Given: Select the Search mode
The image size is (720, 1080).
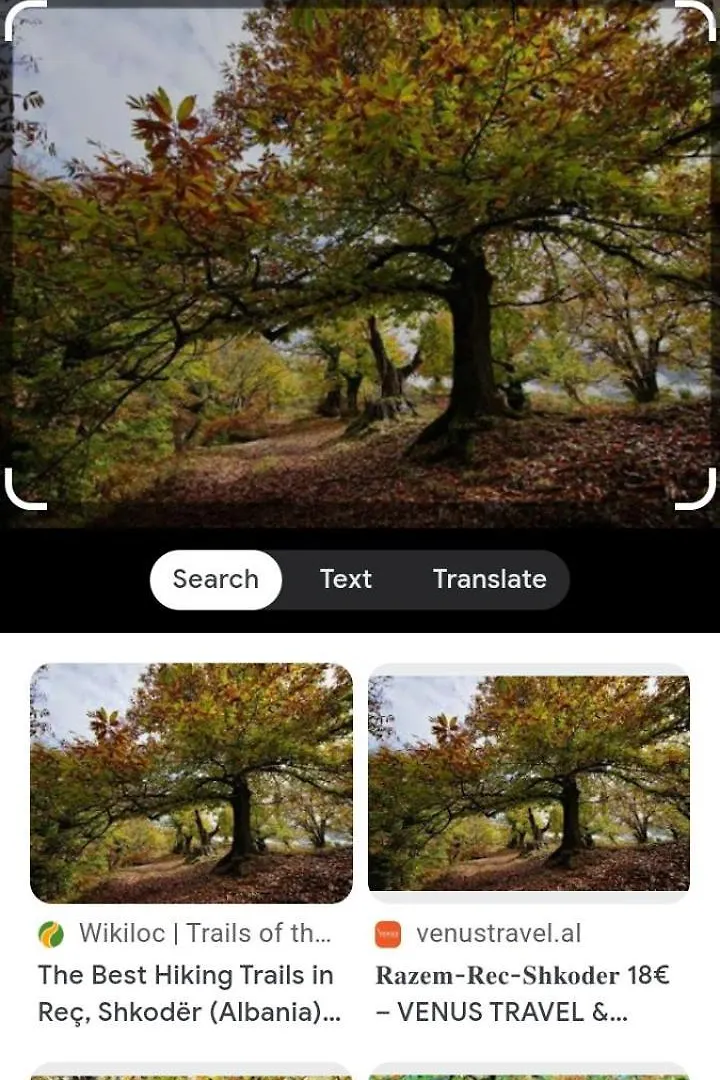Looking at the screenshot, I should pos(215,579).
